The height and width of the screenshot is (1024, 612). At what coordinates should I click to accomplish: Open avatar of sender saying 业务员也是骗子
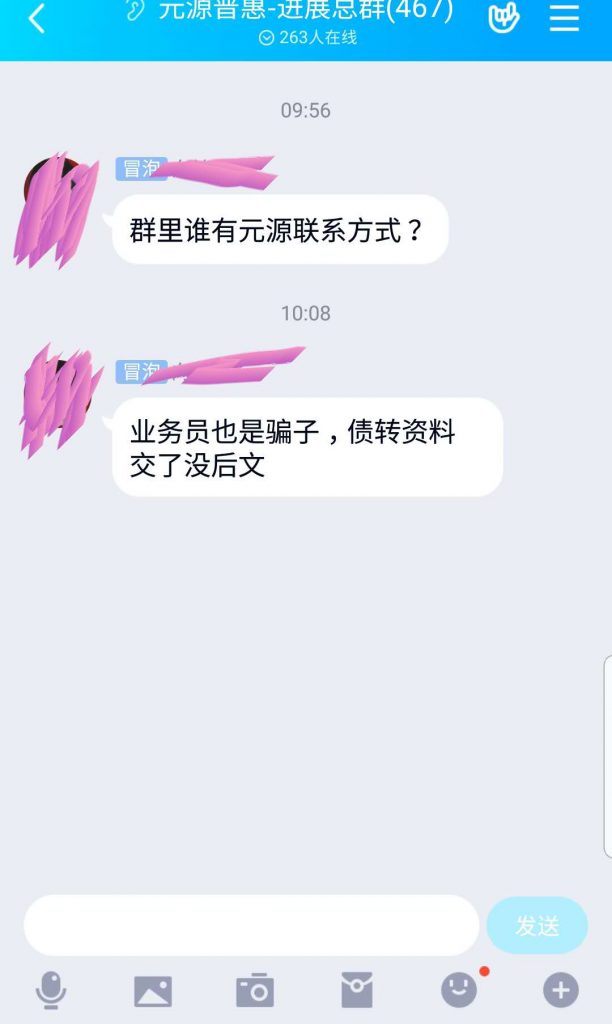click(60, 395)
